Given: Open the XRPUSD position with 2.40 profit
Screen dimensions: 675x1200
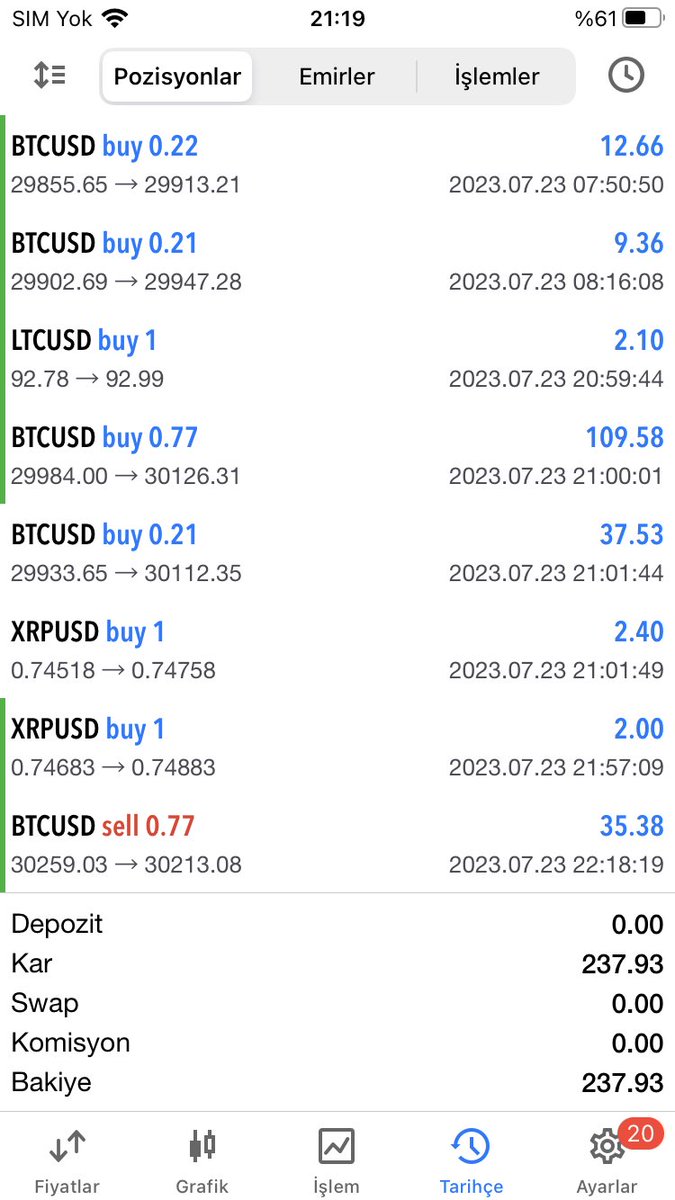Looking at the screenshot, I should (x=337, y=649).
